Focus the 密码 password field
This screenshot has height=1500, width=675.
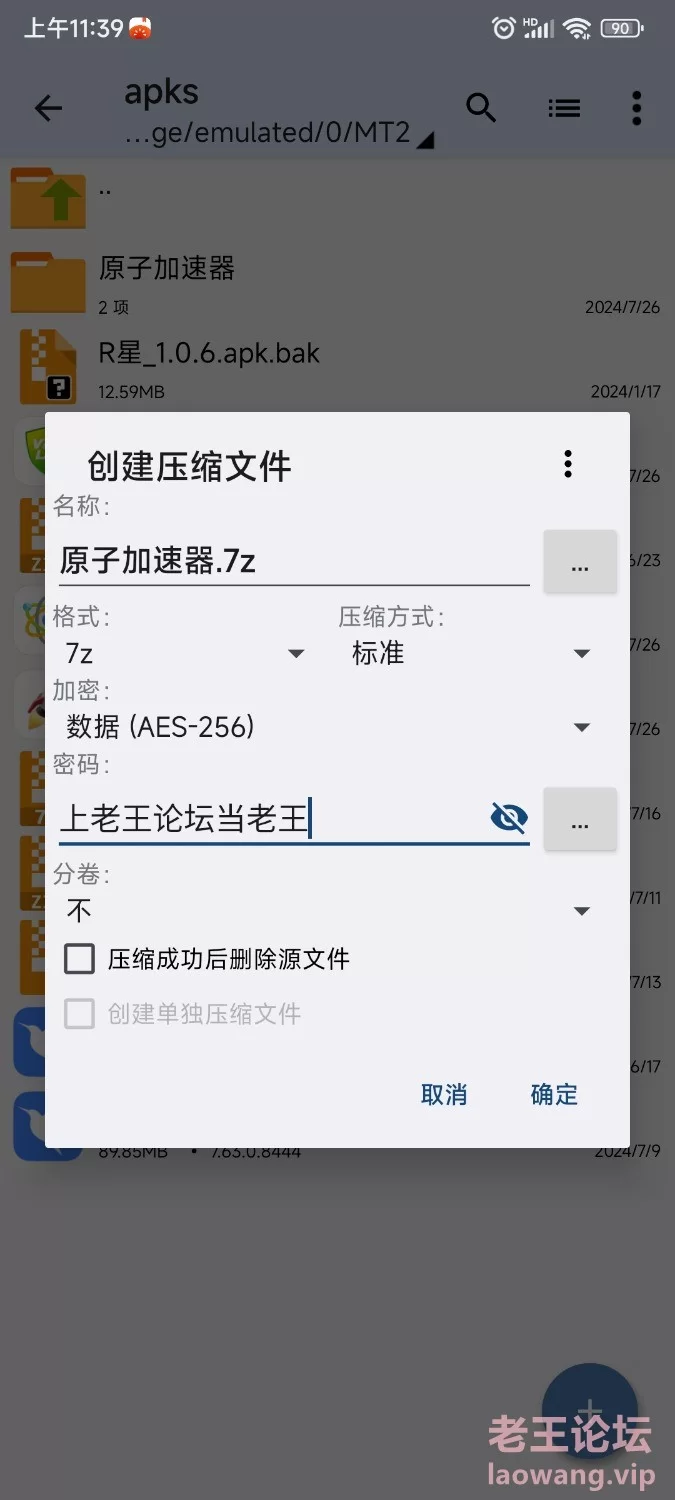click(270, 819)
